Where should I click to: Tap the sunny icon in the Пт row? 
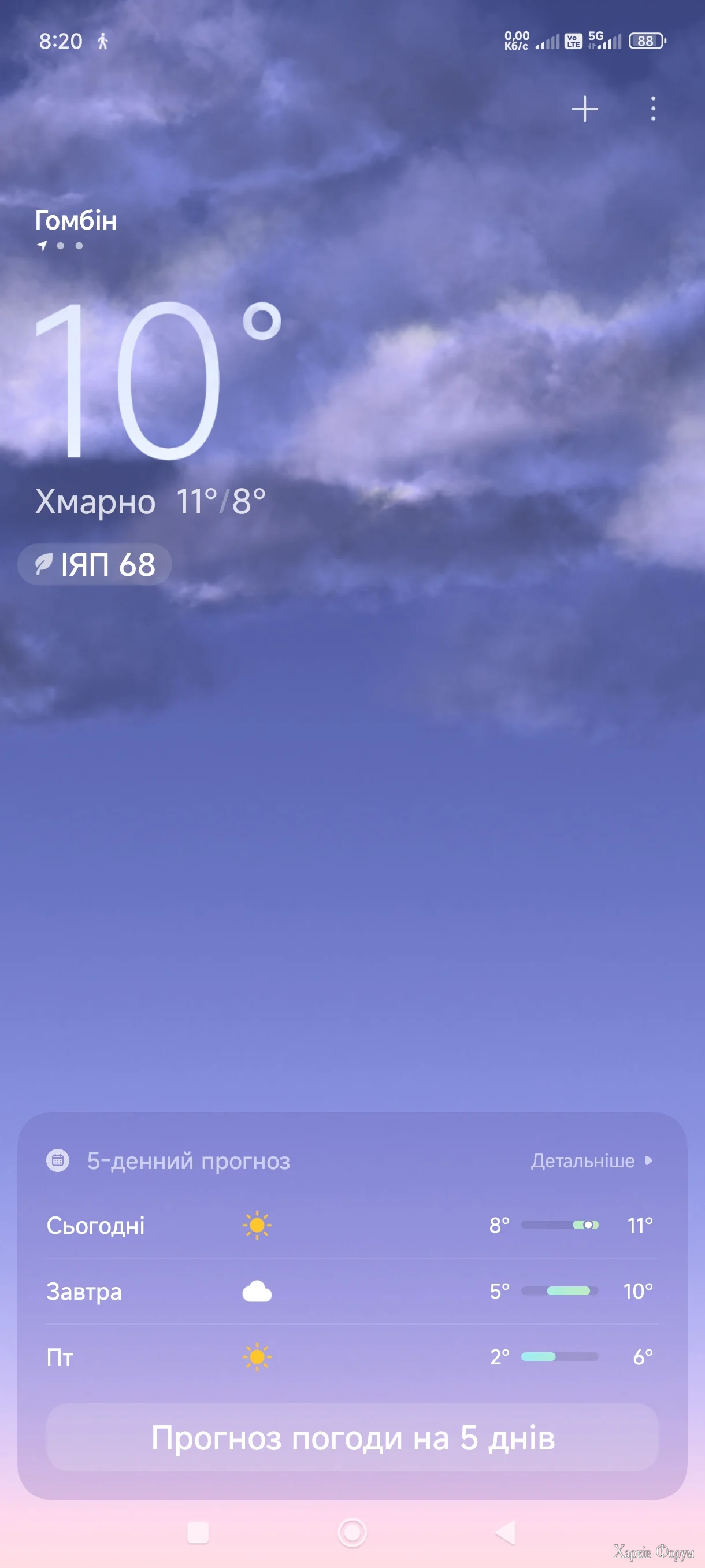[x=257, y=1357]
